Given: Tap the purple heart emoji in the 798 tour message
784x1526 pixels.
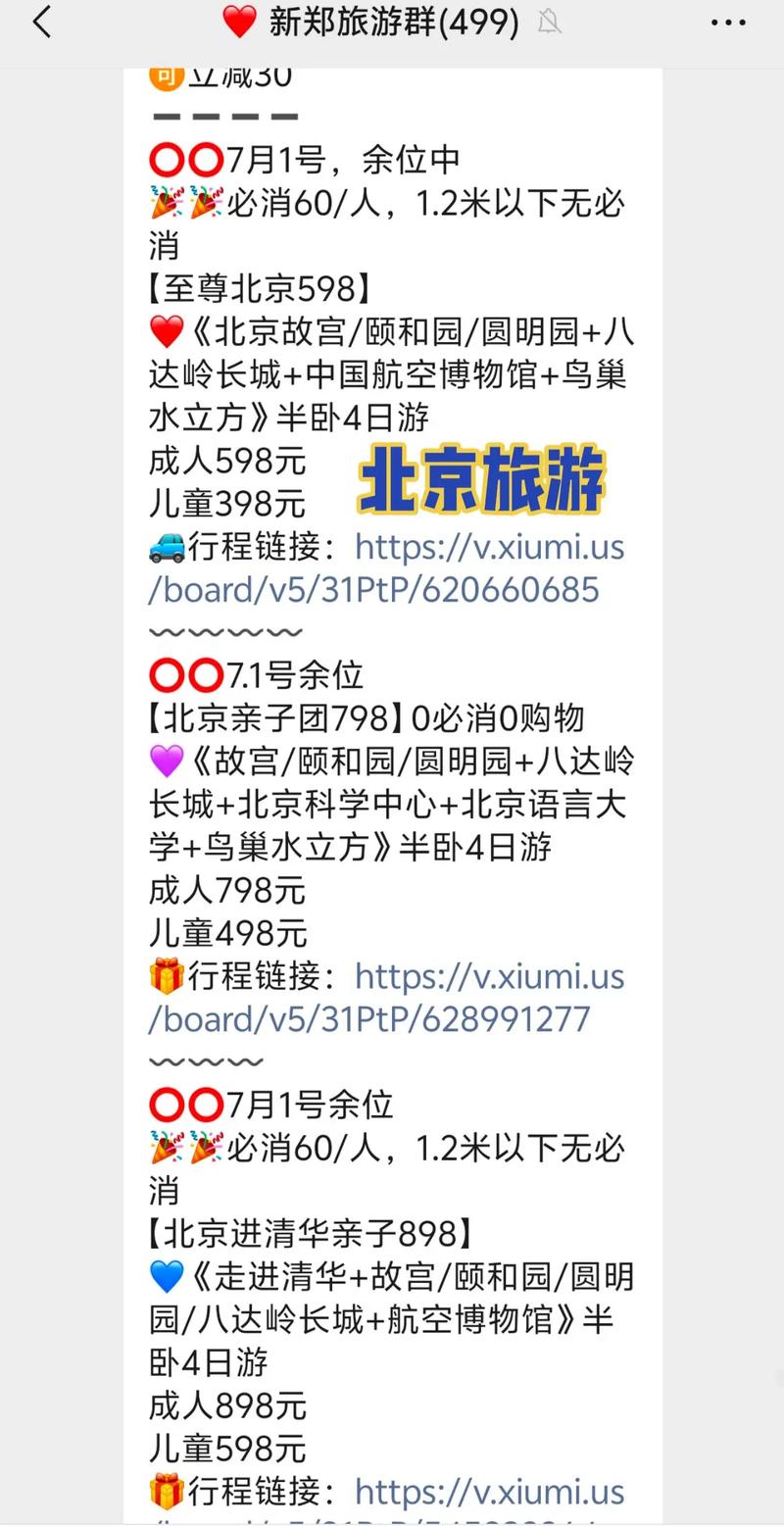Looking at the screenshot, I should tap(164, 762).
